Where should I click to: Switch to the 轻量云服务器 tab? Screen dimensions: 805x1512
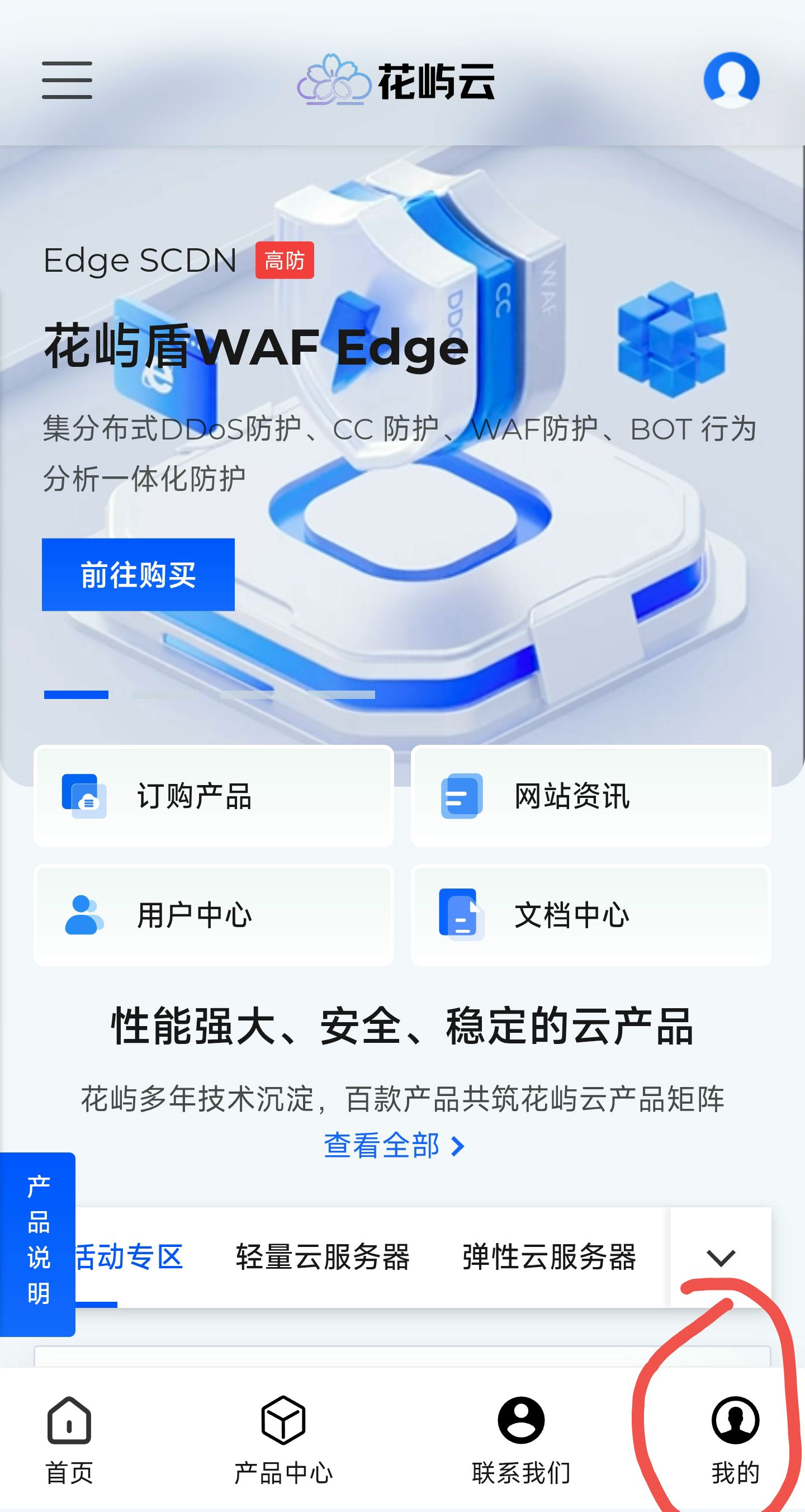(x=323, y=1257)
